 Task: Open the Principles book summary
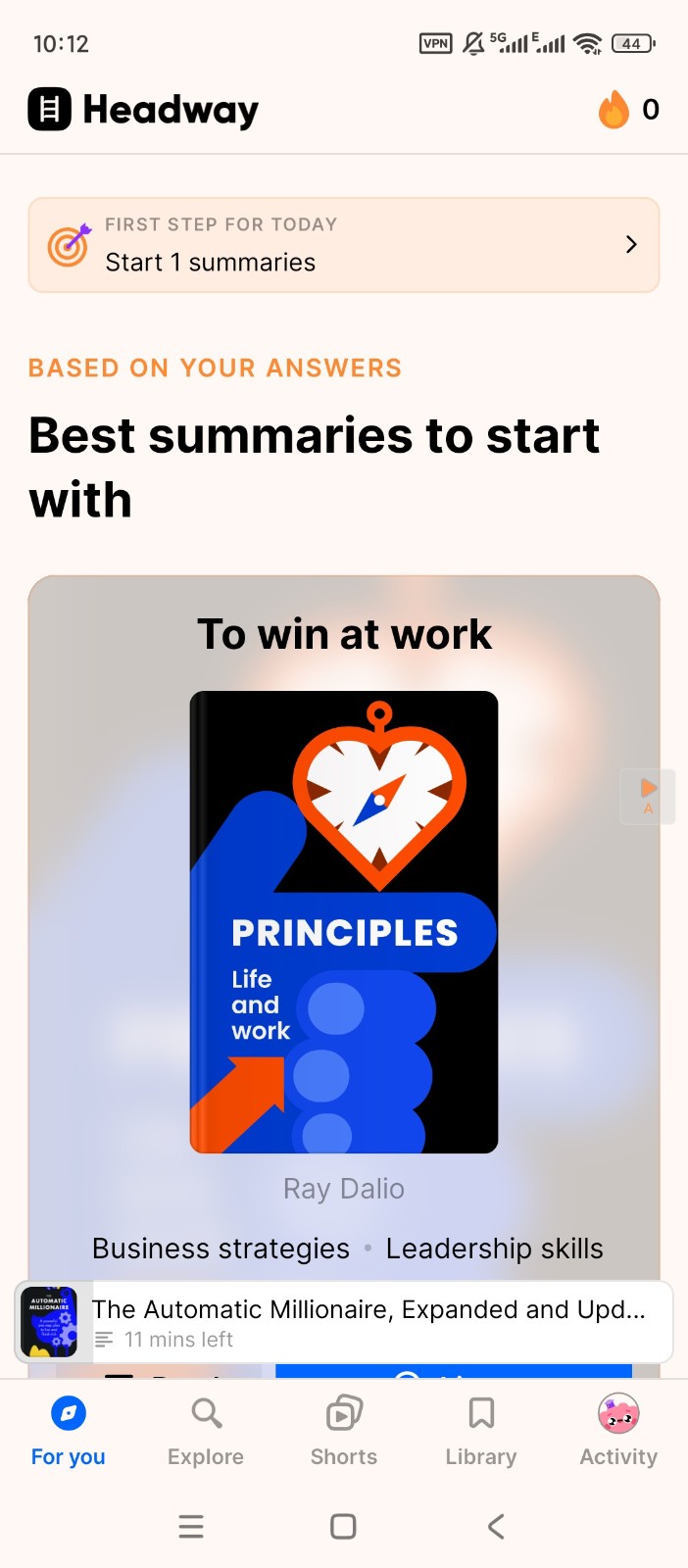click(344, 921)
